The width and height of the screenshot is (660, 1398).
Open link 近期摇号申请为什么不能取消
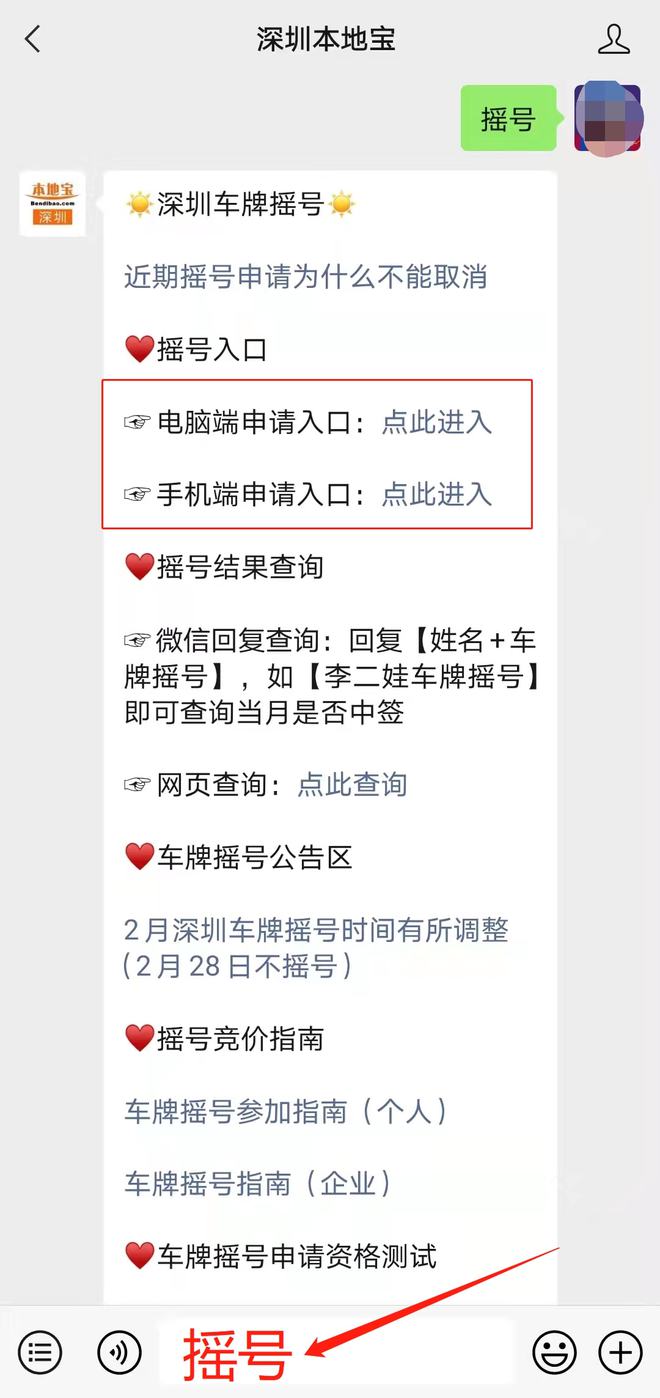305,277
